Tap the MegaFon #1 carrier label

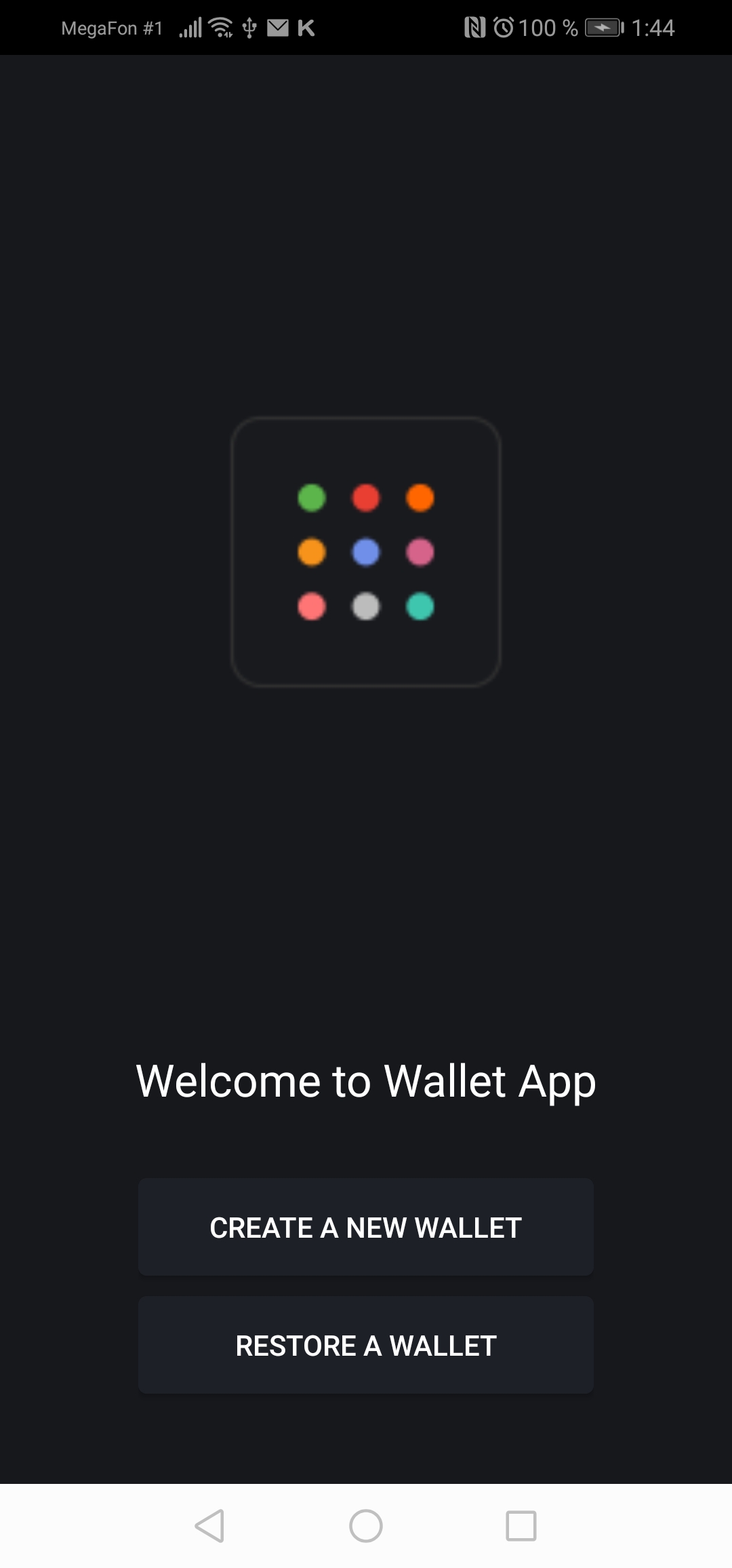110,28
